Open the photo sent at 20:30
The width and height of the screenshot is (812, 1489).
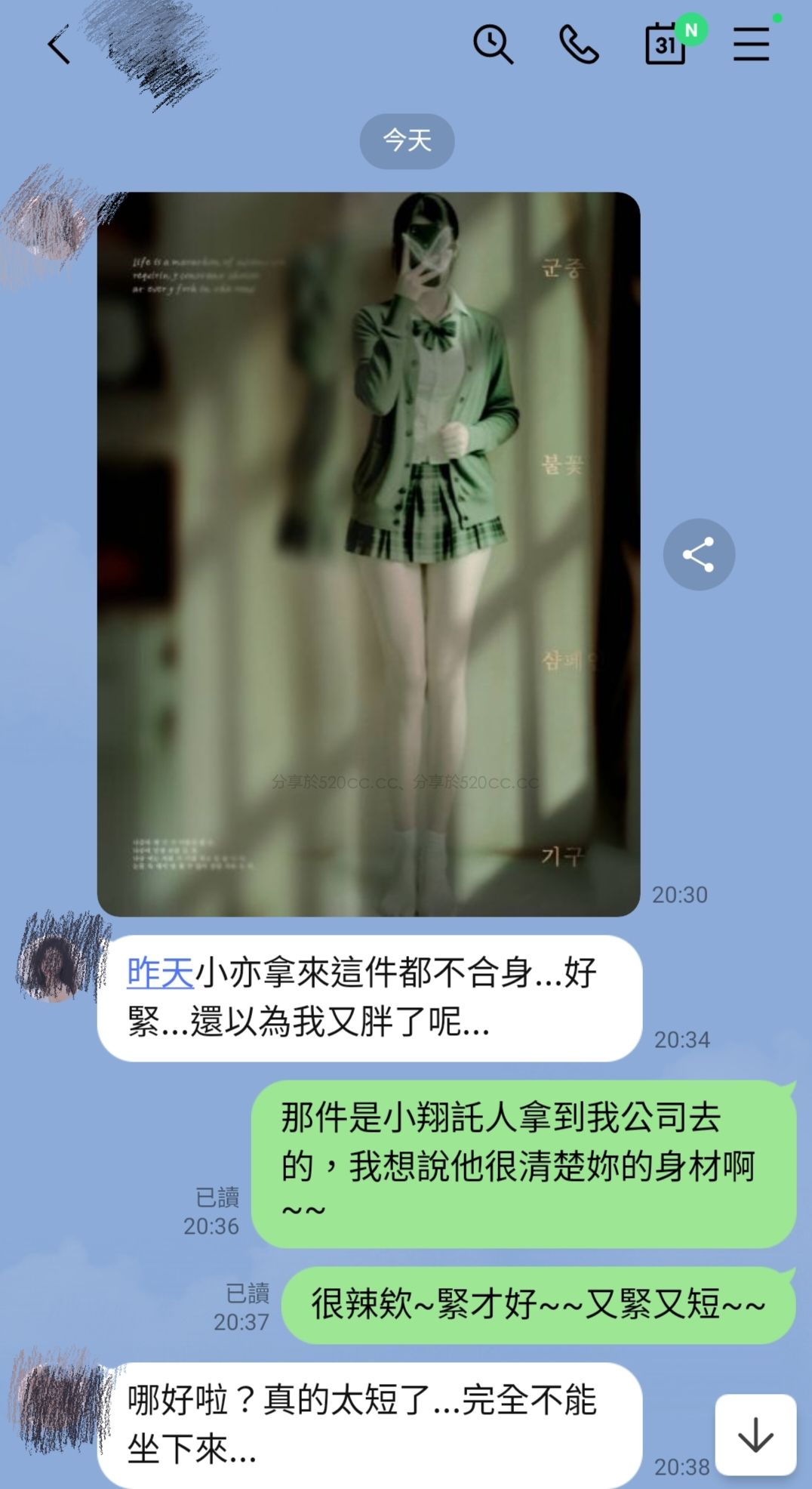(368, 553)
